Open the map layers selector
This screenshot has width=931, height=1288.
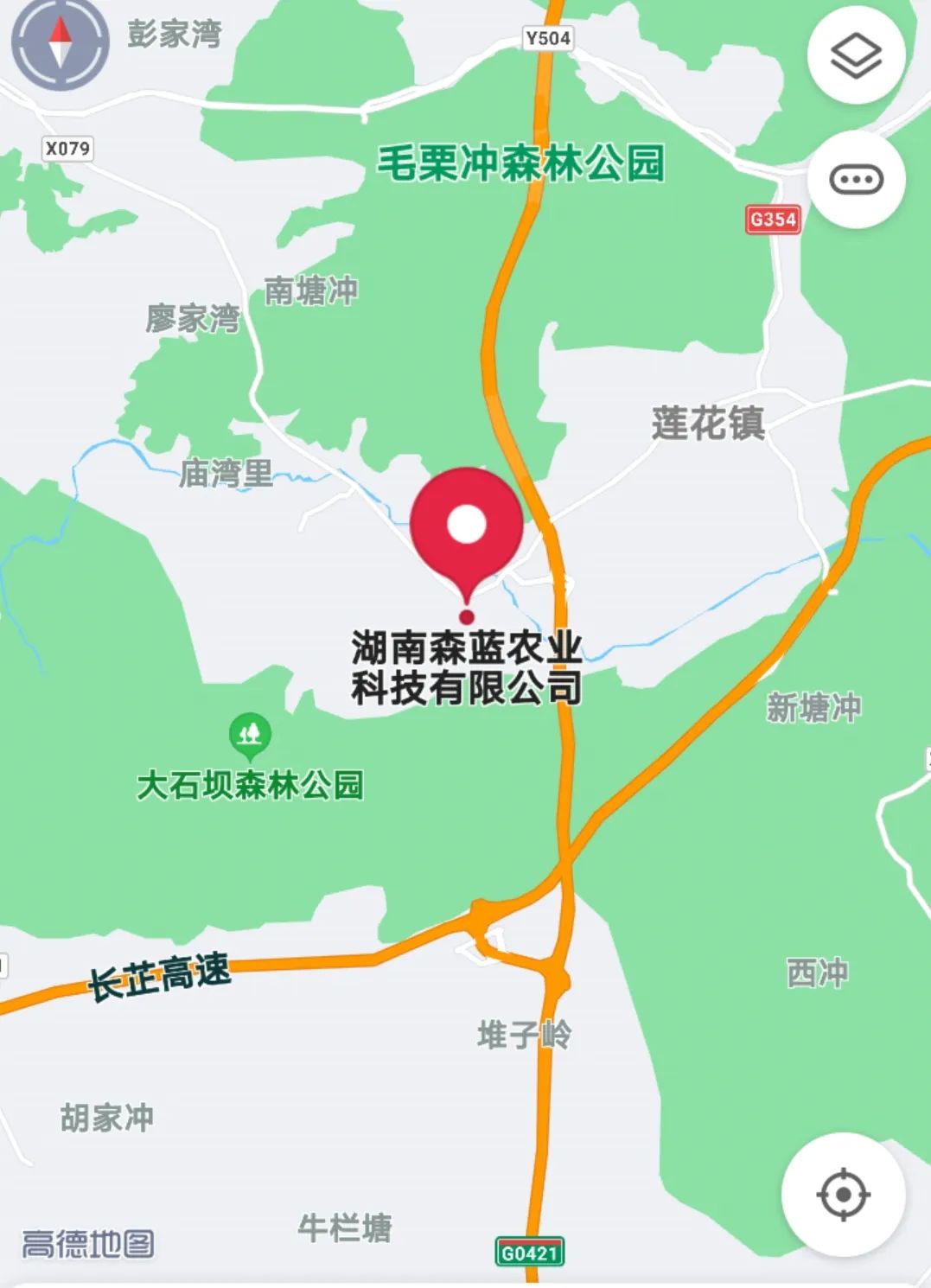[856, 55]
